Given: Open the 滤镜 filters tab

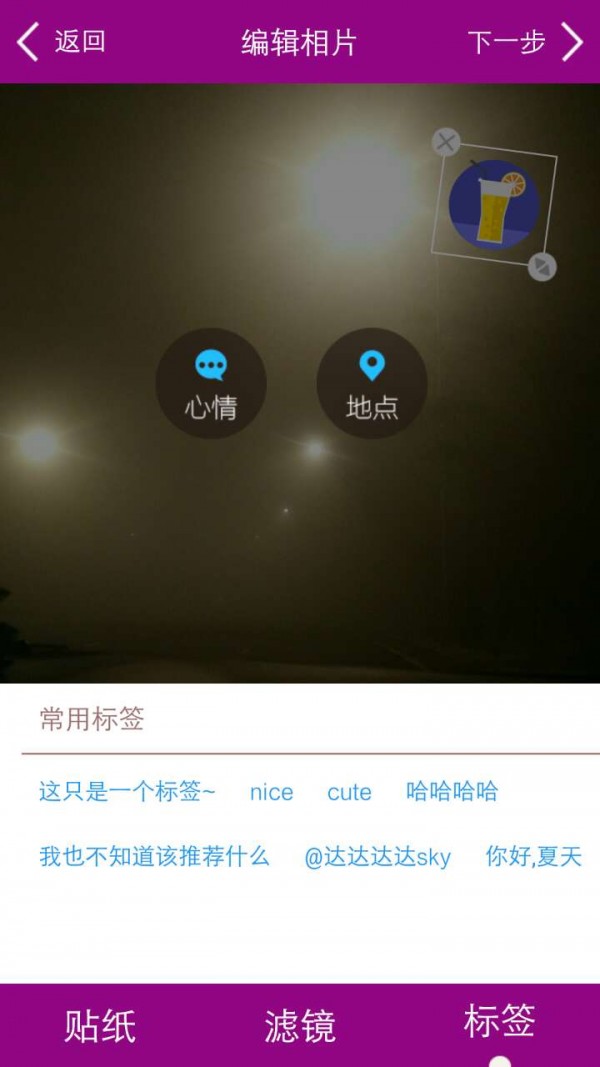Looking at the screenshot, I should (300, 1026).
